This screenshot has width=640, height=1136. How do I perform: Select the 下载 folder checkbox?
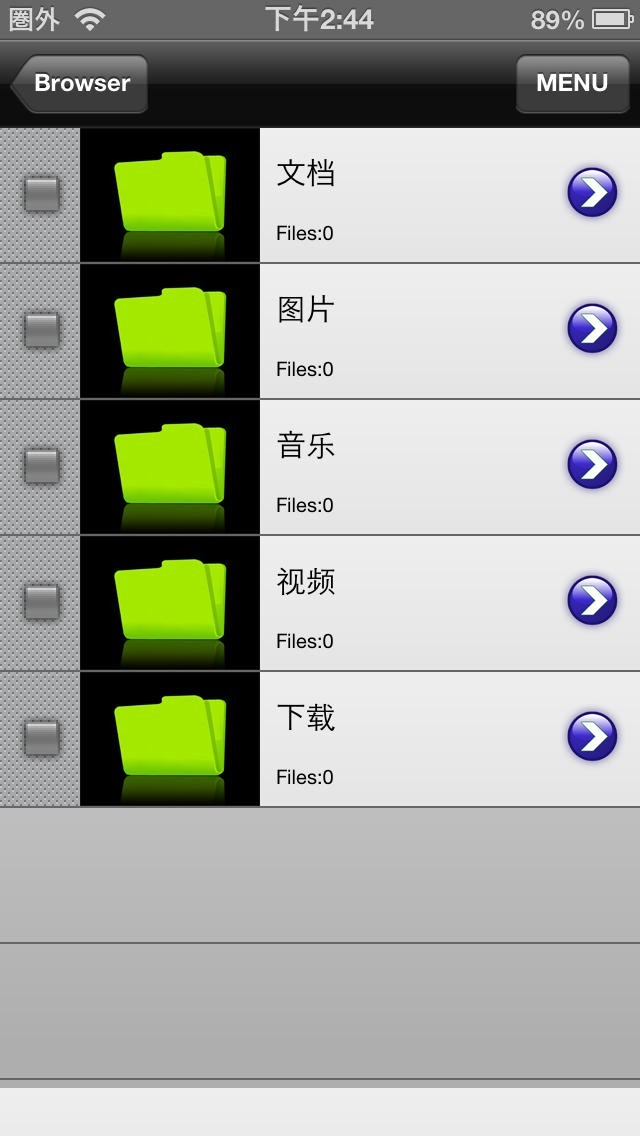coord(41,738)
